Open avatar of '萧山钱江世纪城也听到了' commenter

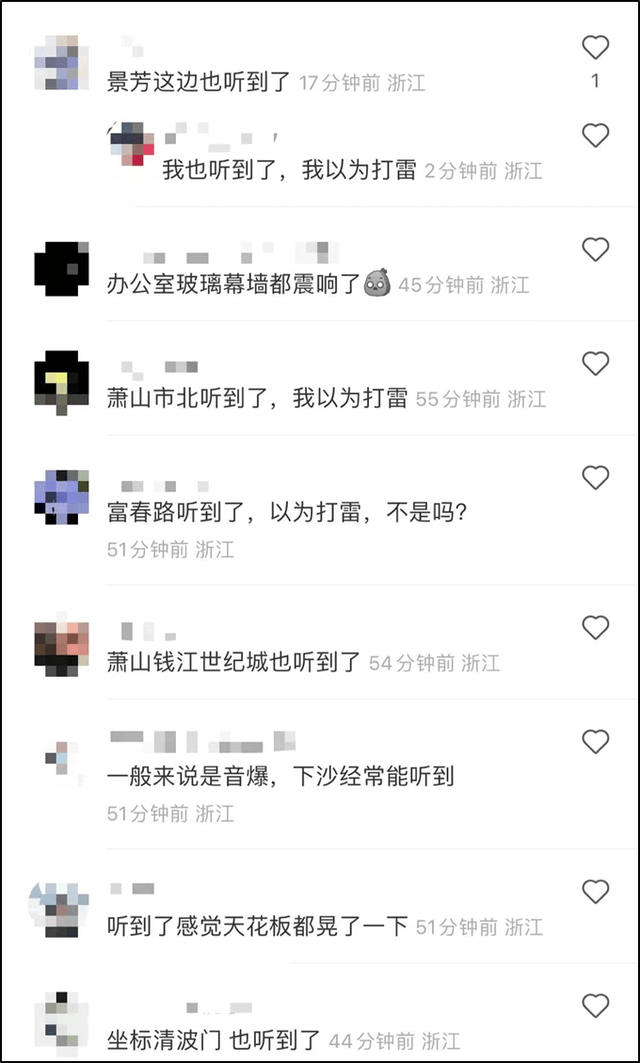tap(62, 646)
